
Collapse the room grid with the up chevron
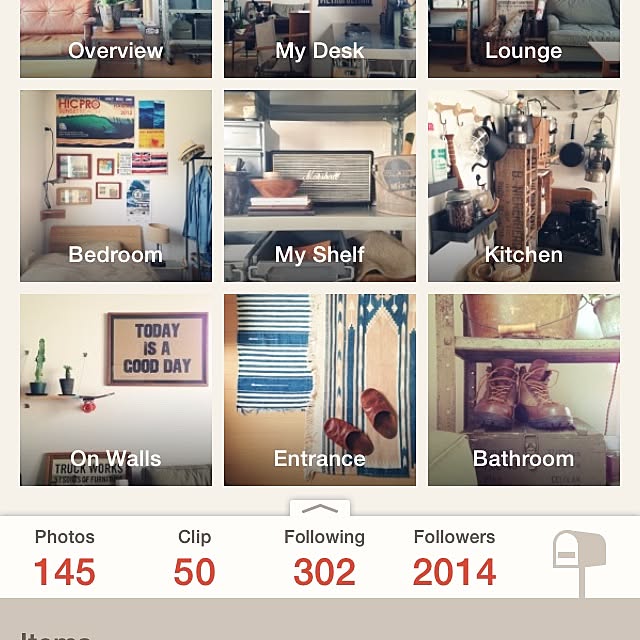pos(320,509)
